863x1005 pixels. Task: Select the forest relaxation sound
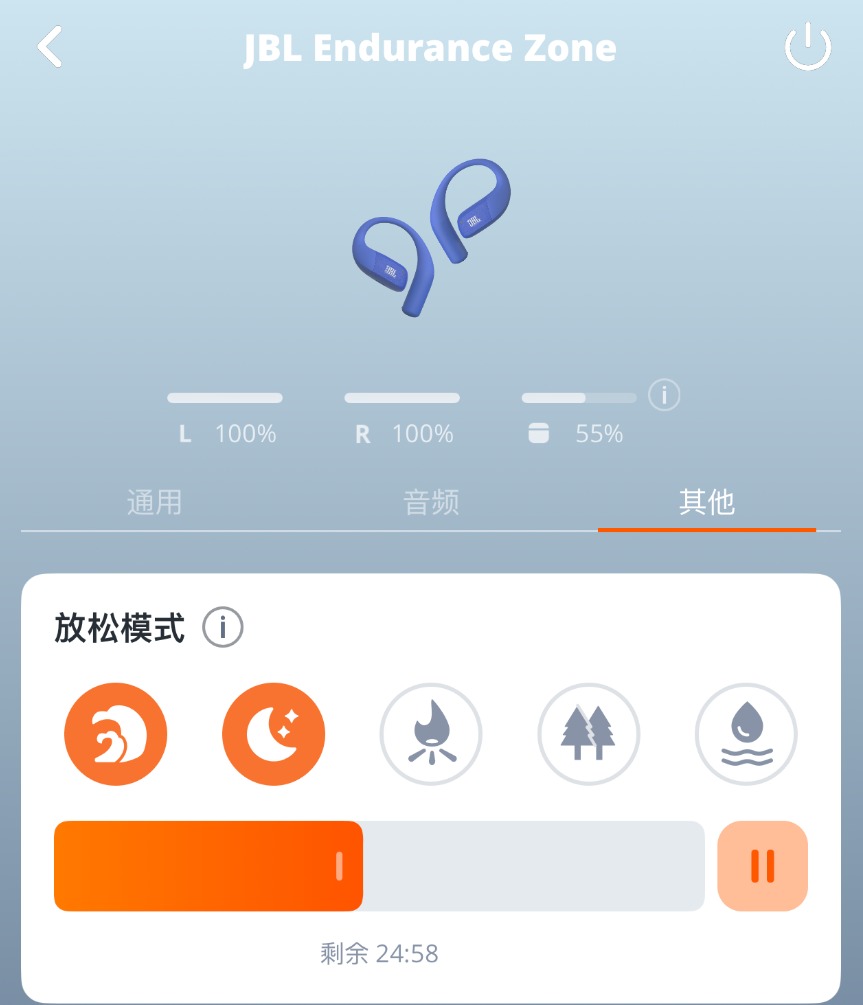(588, 733)
